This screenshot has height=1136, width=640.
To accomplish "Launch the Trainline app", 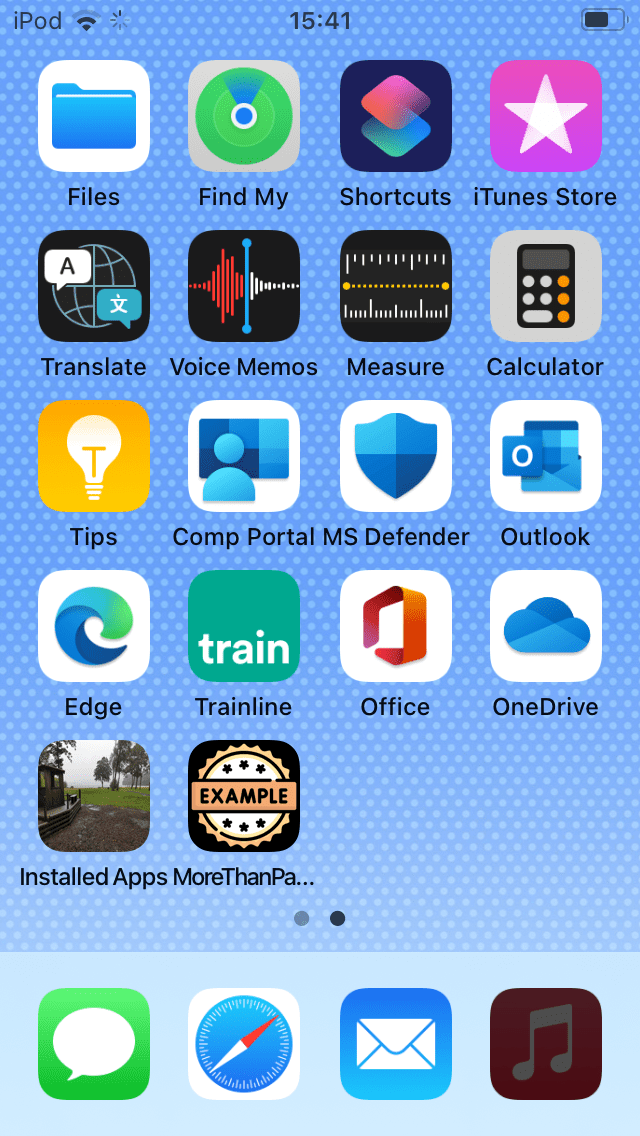I will click(x=244, y=626).
